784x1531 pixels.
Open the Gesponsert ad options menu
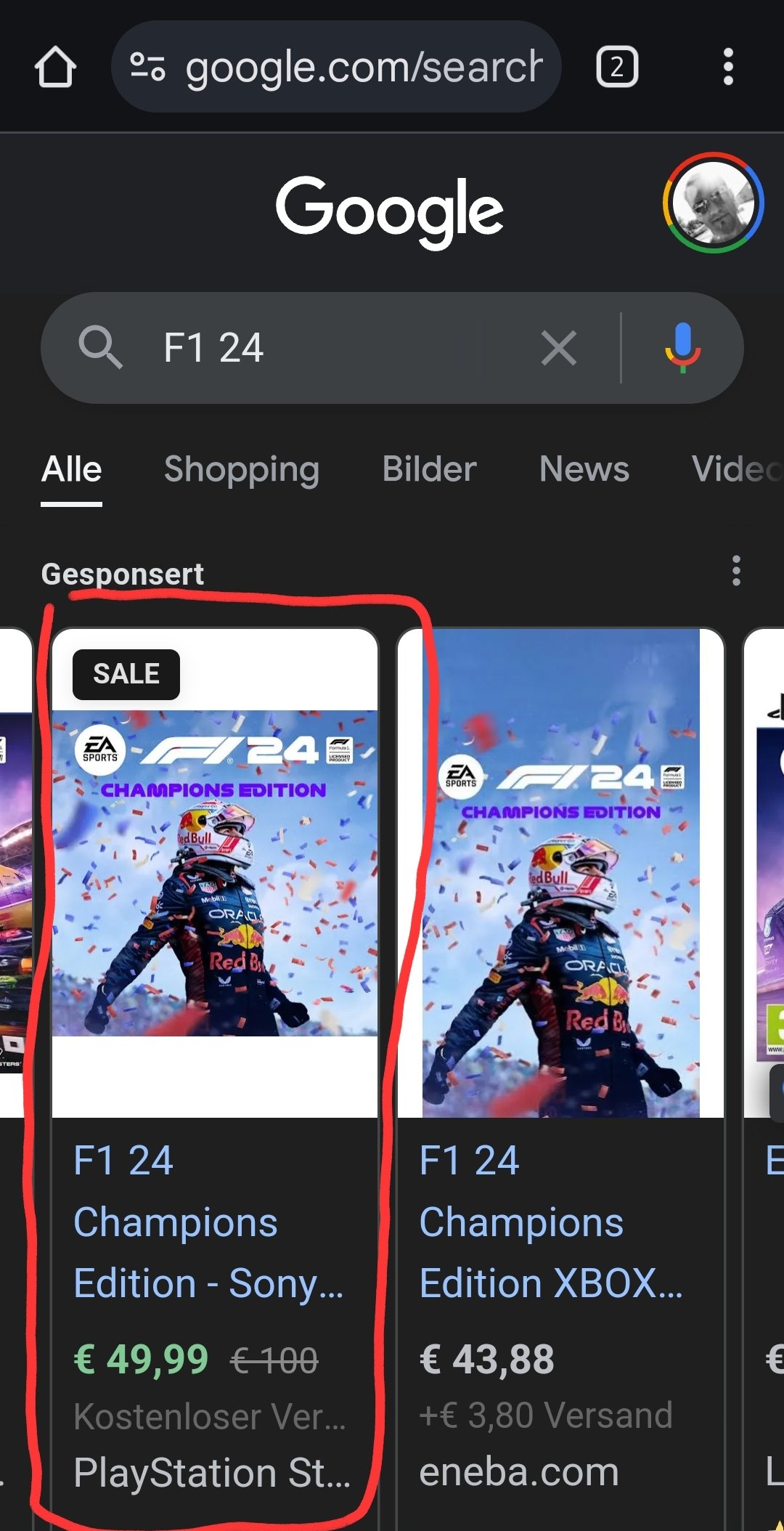736,571
